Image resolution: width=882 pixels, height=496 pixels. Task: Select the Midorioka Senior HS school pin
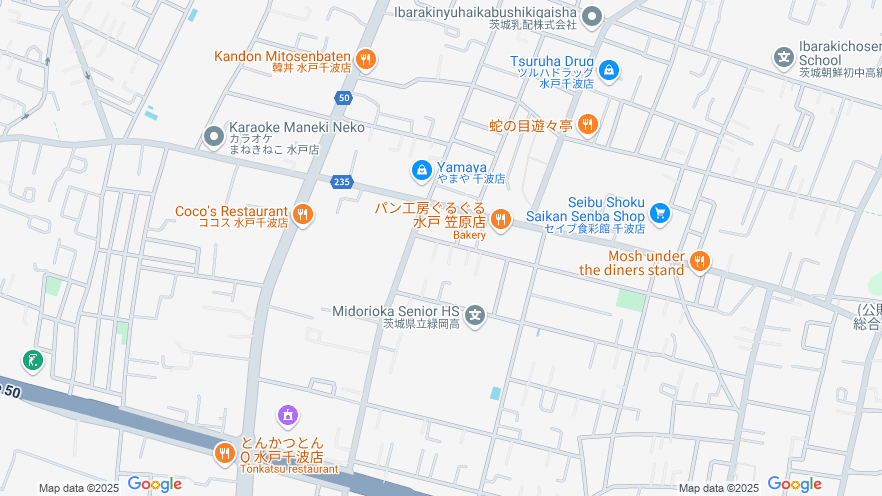point(475,317)
